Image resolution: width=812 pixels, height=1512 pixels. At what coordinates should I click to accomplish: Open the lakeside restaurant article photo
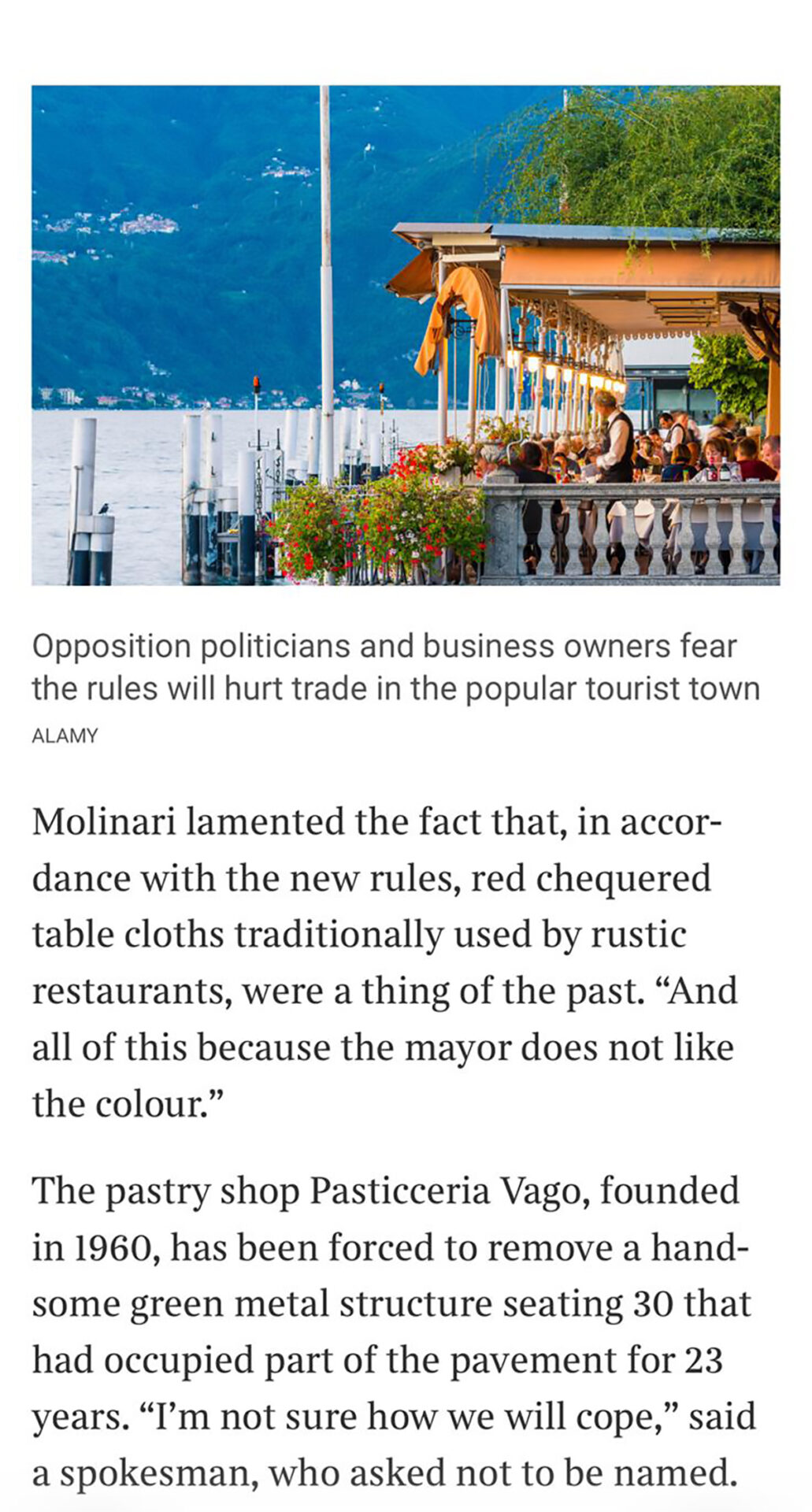(406, 335)
